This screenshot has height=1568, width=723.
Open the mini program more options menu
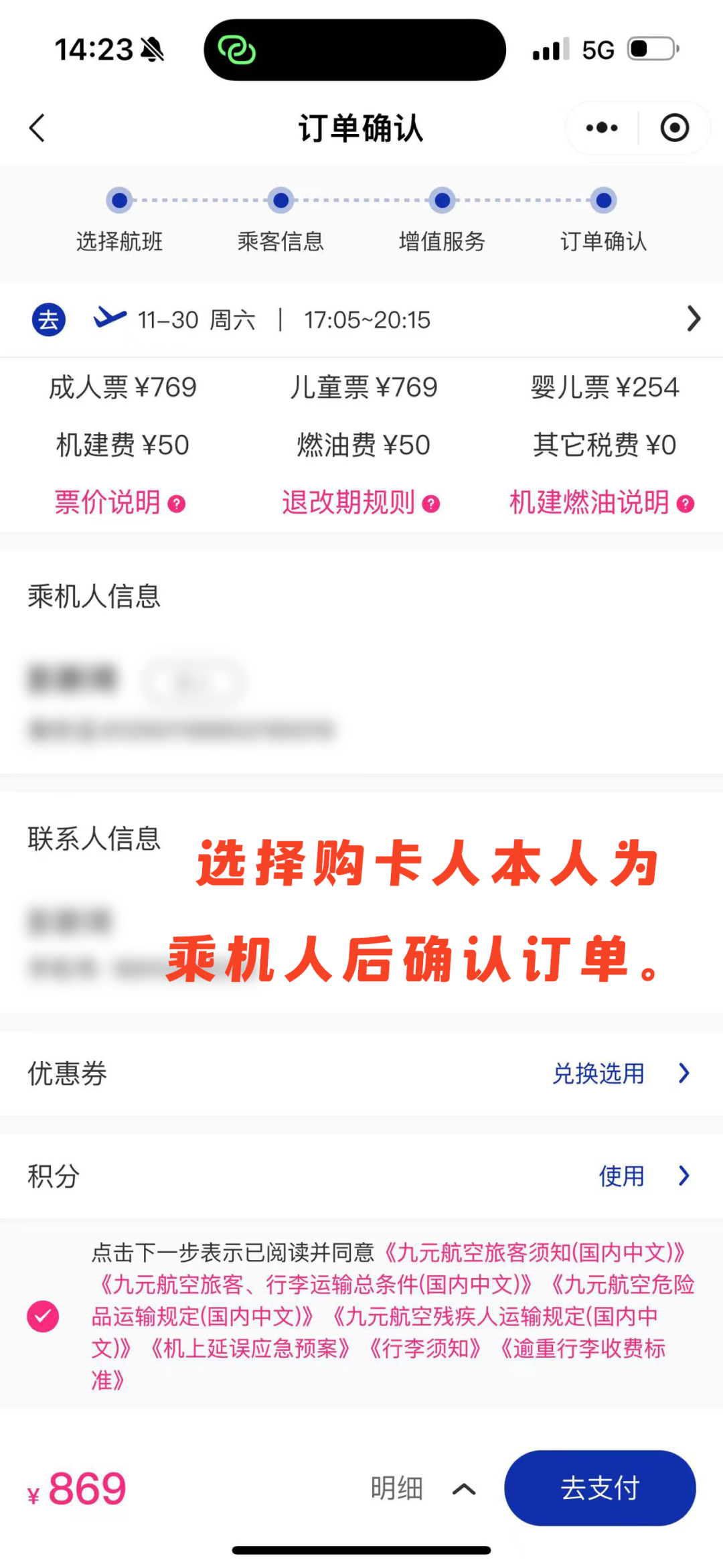click(601, 127)
